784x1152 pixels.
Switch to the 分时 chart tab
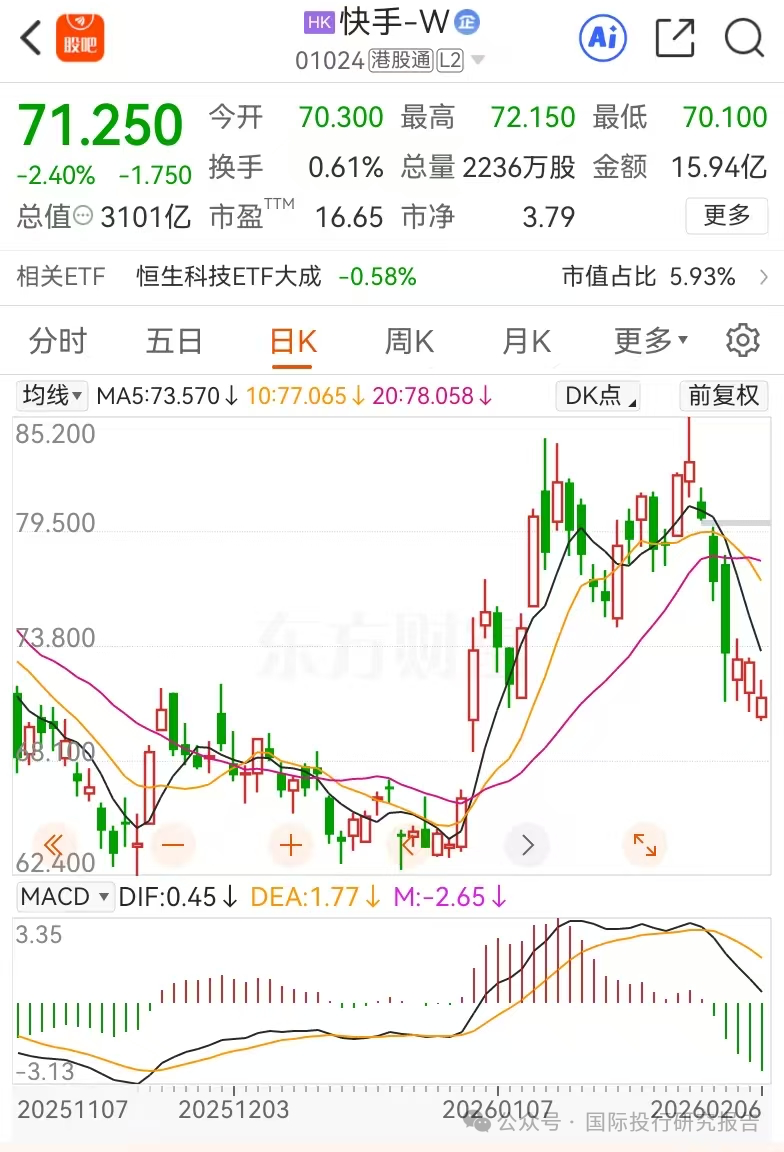(58, 341)
